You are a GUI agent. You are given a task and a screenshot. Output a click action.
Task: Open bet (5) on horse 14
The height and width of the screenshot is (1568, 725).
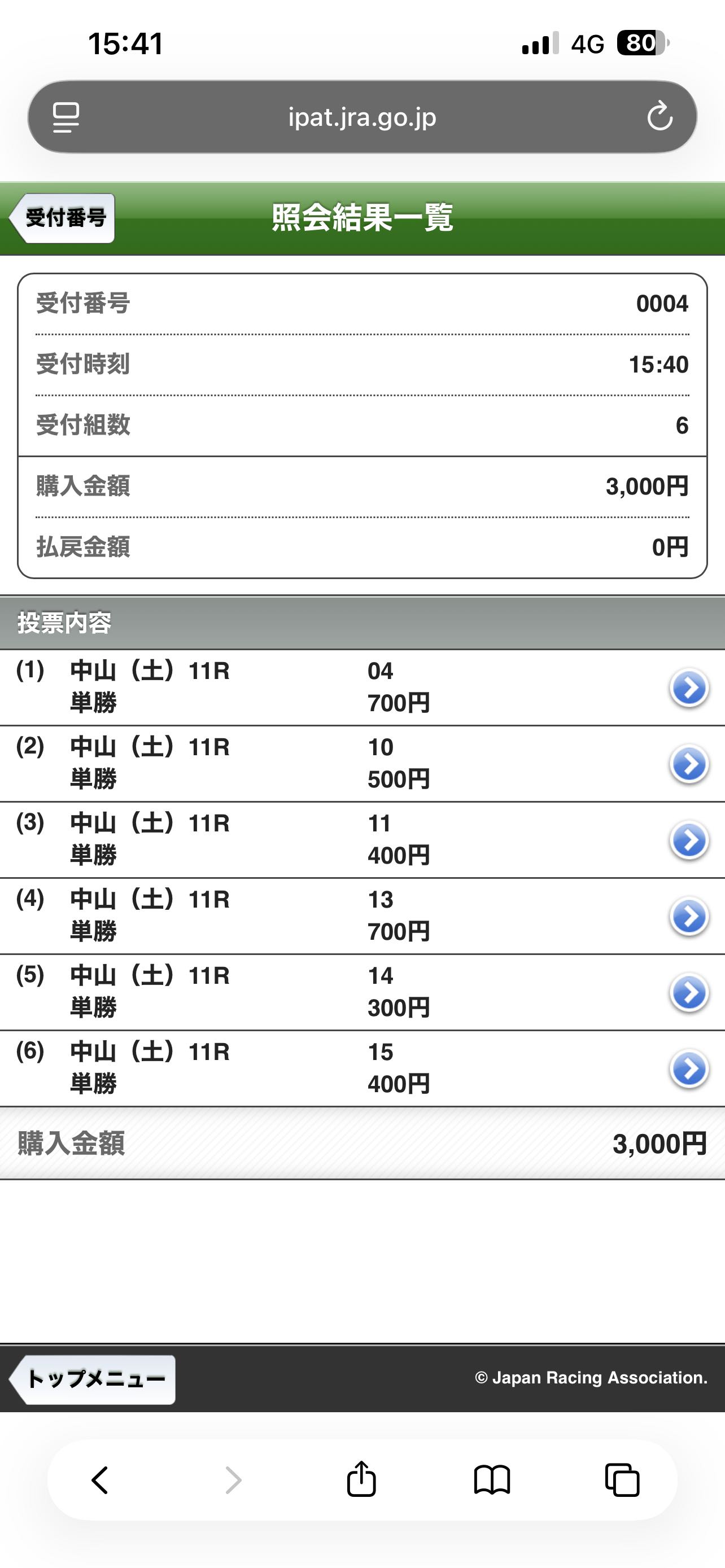click(688, 992)
